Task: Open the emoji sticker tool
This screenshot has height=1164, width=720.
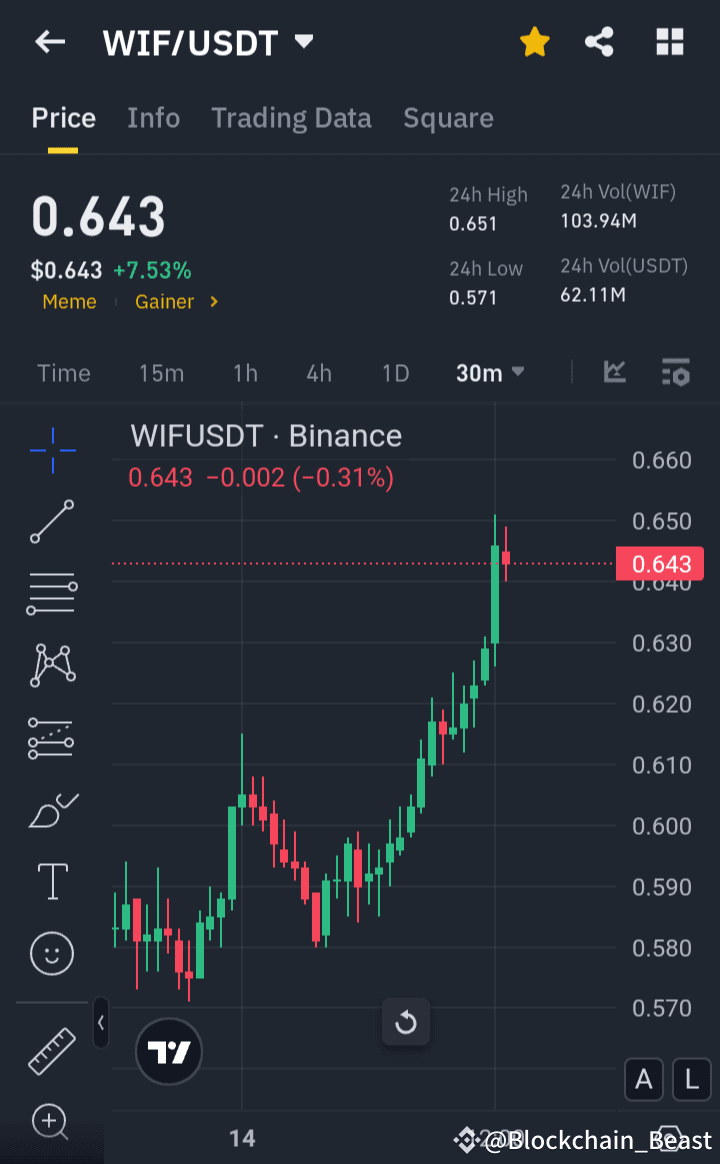Action: pos(50,954)
